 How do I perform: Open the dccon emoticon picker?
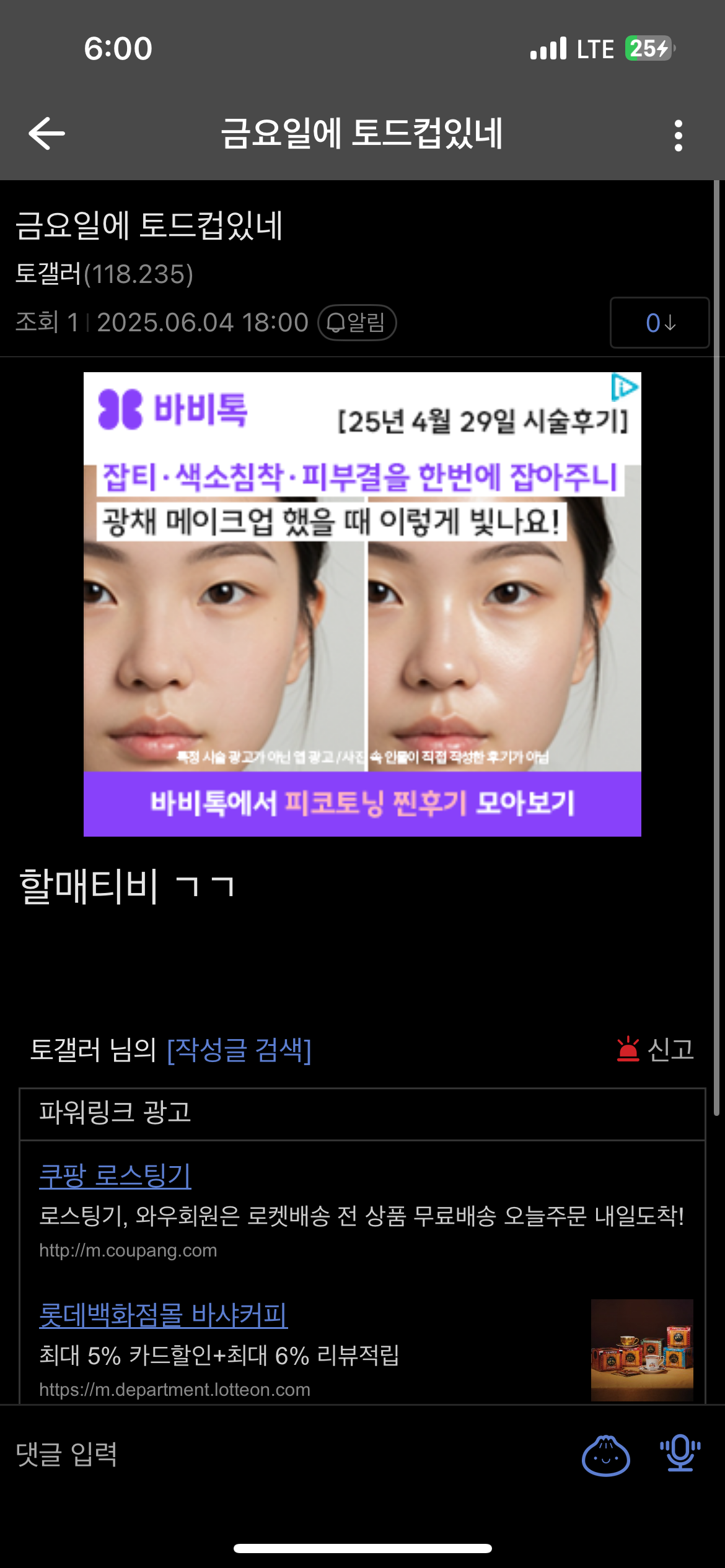point(605,1456)
